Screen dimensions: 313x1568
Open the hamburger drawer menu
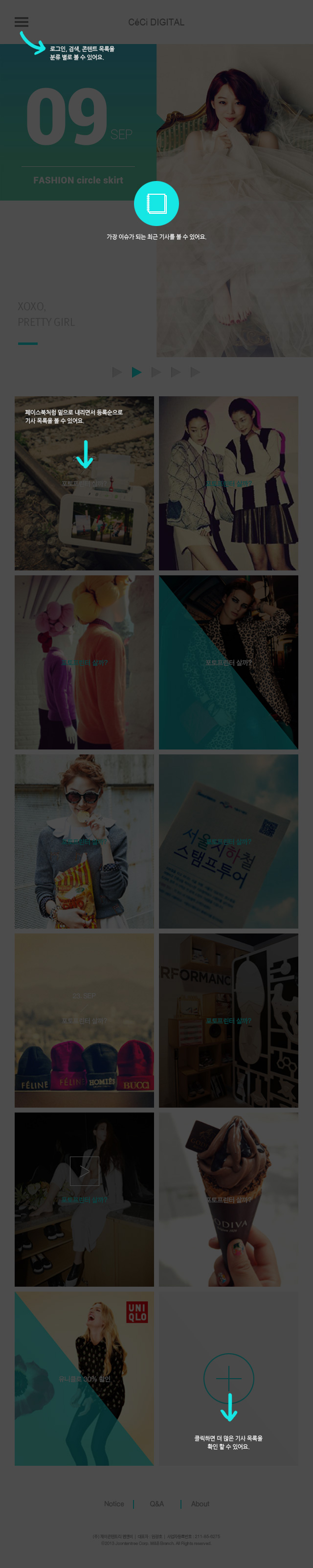22,22
